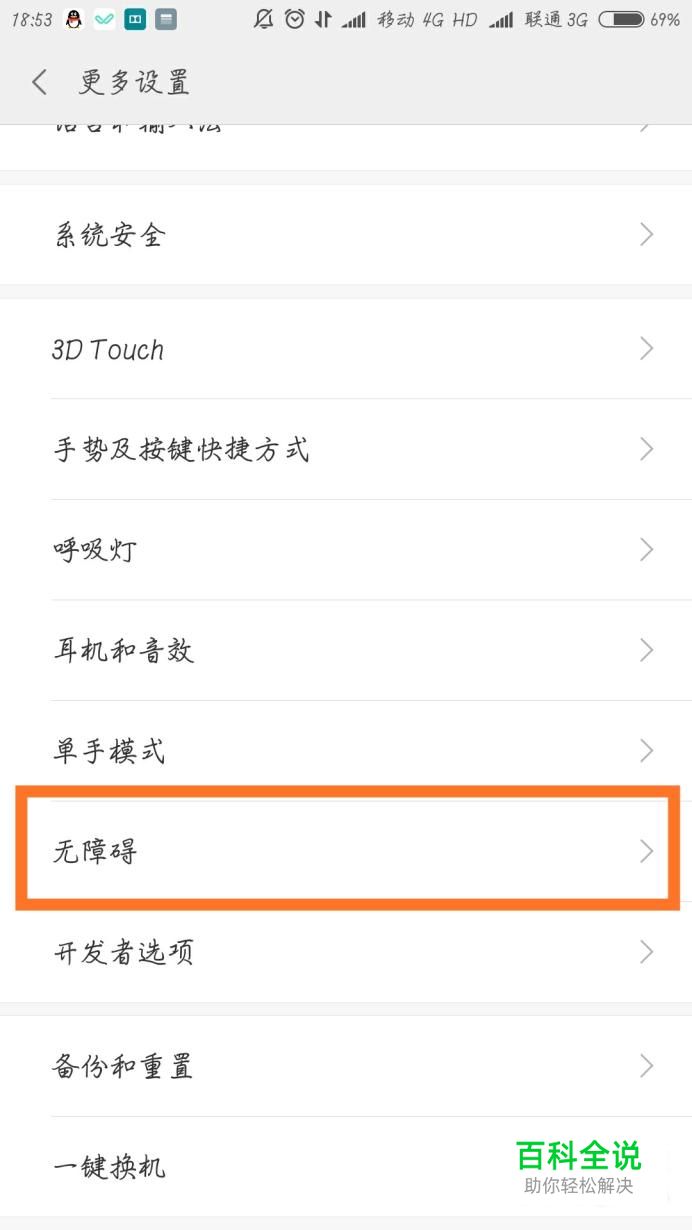Open 开发者选项
The image size is (692, 1230).
click(x=346, y=952)
